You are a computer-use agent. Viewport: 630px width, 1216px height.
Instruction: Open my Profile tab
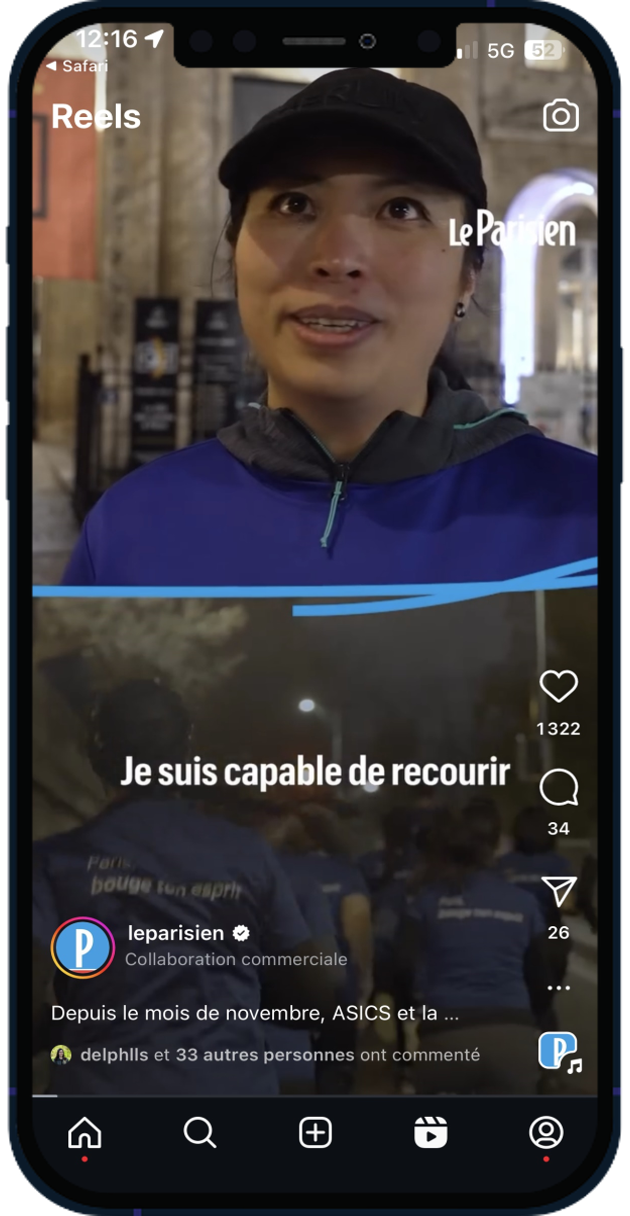coord(546,1133)
